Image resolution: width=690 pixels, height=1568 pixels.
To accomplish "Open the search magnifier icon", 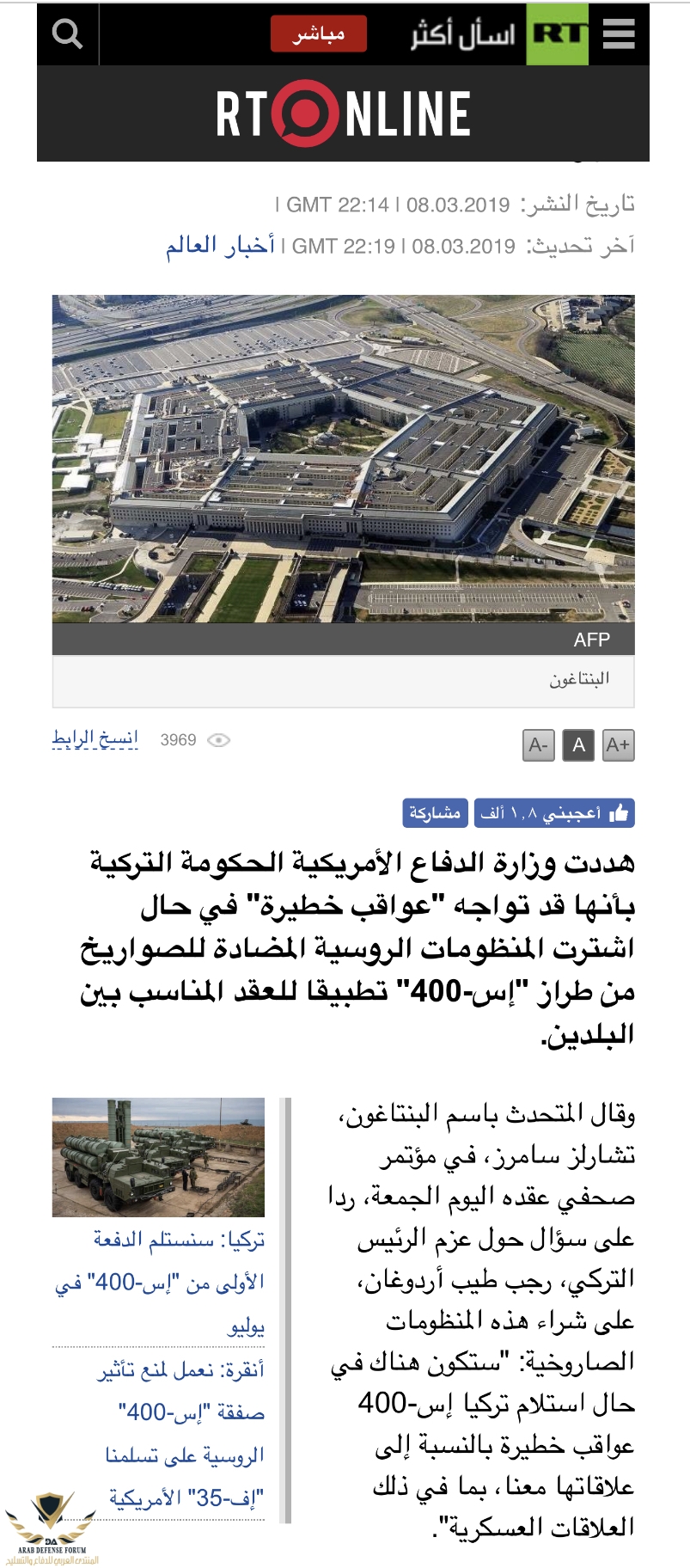I will [x=67, y=34].
